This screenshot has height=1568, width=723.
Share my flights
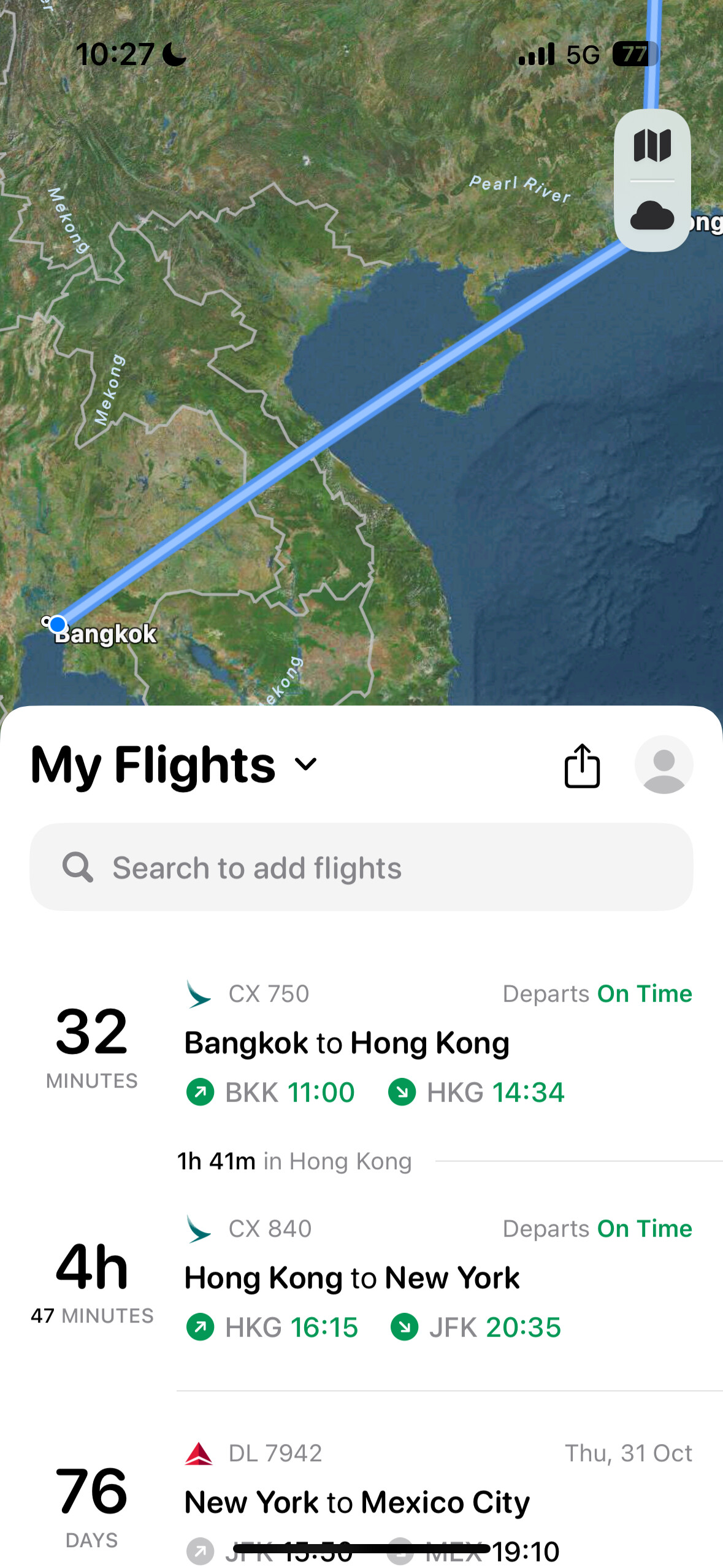click(x=581, y=765)
